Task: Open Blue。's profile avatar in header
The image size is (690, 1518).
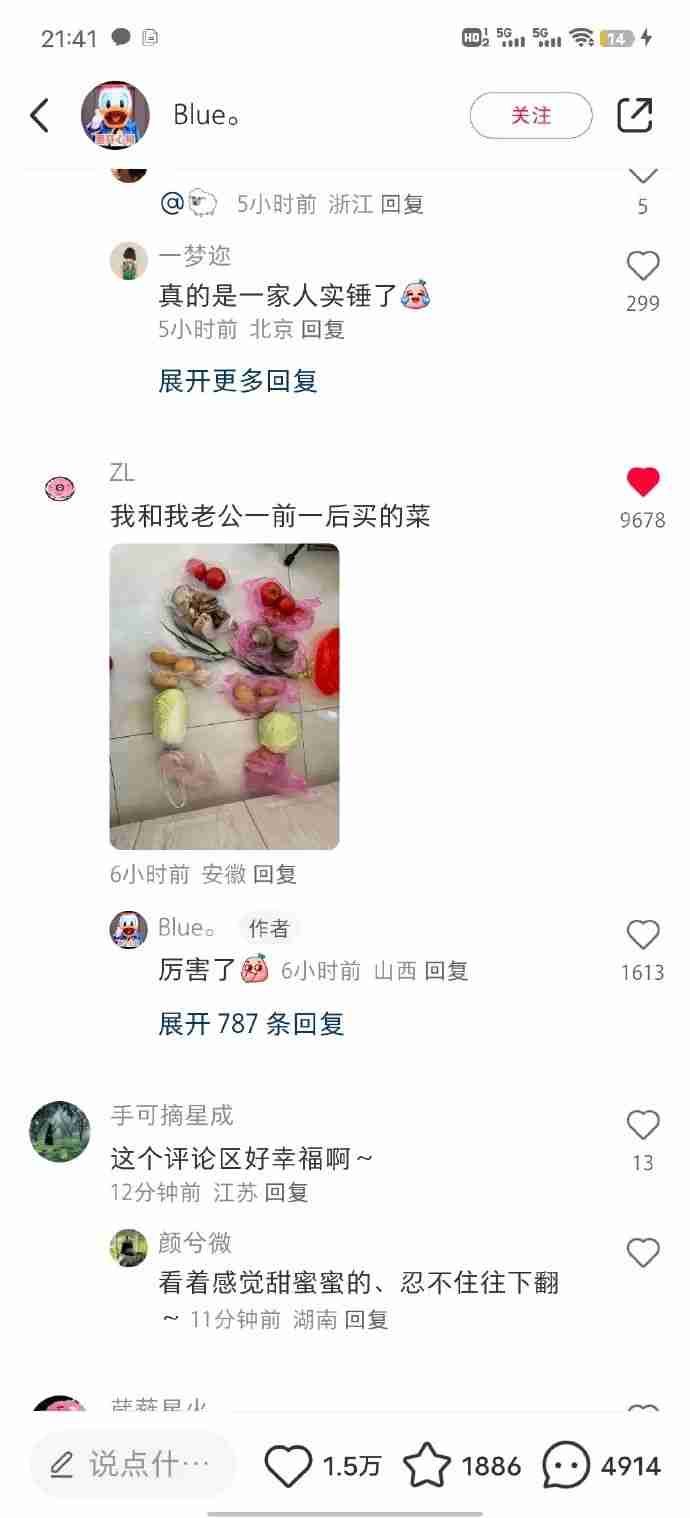Action: tap(115, 115)
